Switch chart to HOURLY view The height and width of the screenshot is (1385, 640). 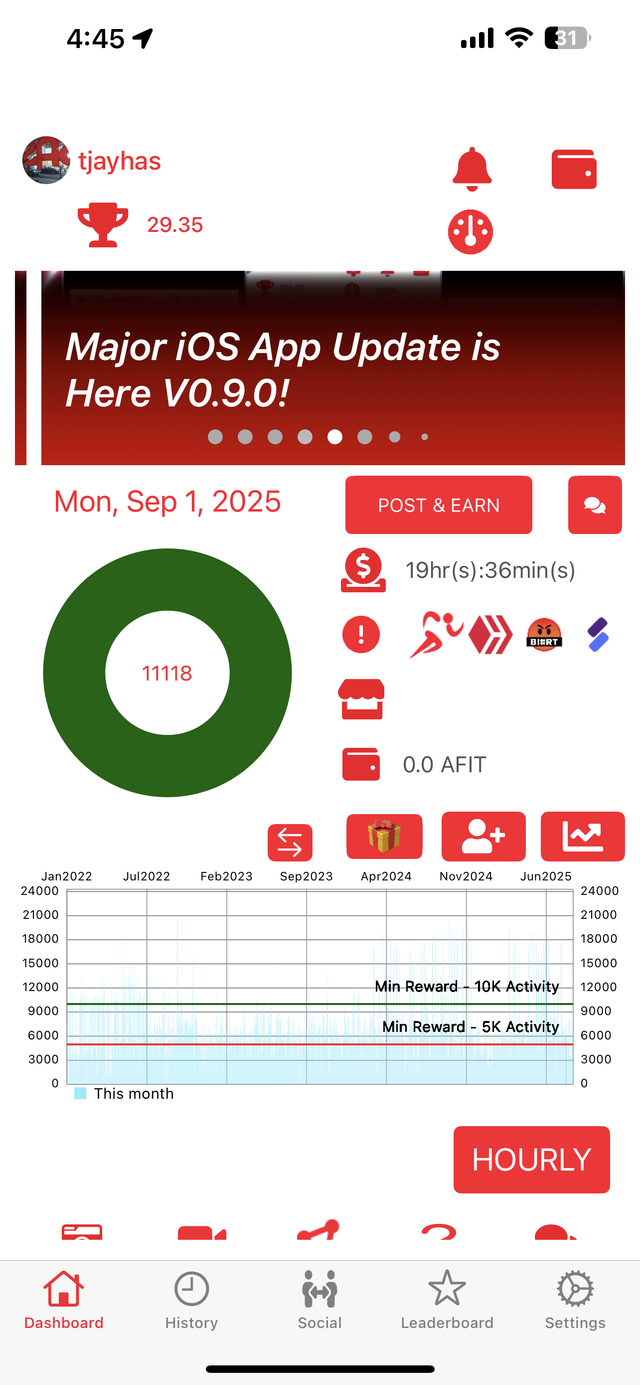(x=531, y=1160)
